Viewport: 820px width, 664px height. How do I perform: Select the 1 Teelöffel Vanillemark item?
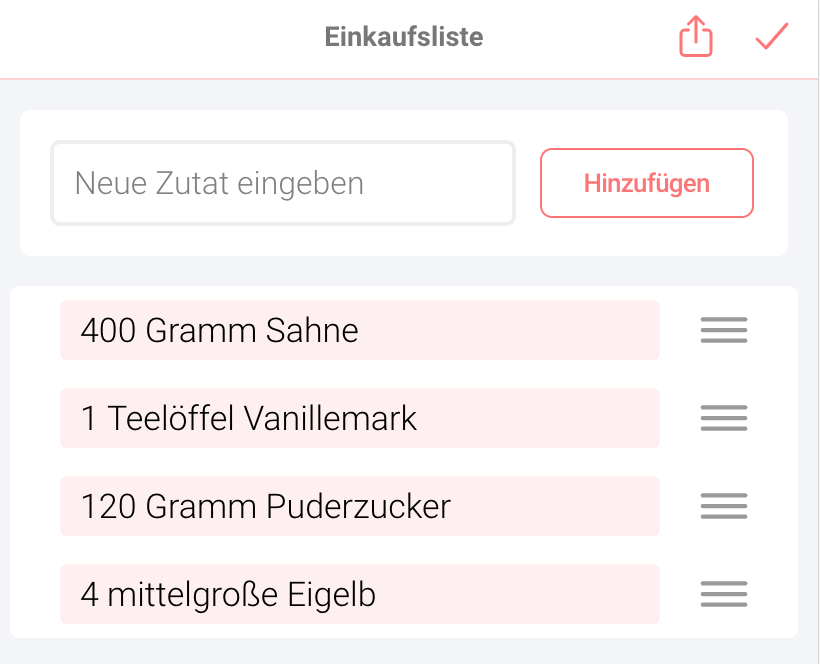[360, 418]
